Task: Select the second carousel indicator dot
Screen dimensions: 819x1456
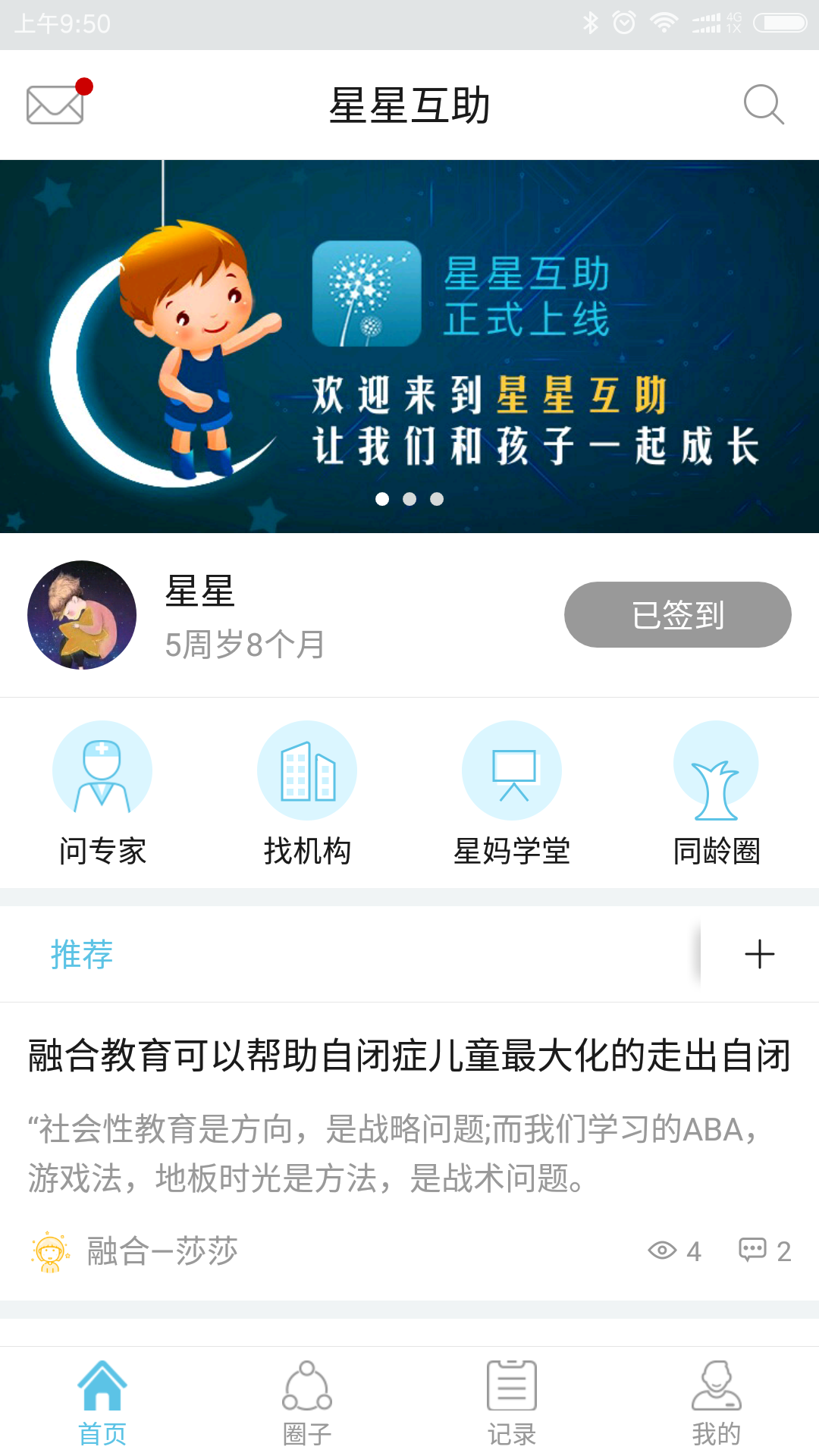Action: (x=409, y=499)
